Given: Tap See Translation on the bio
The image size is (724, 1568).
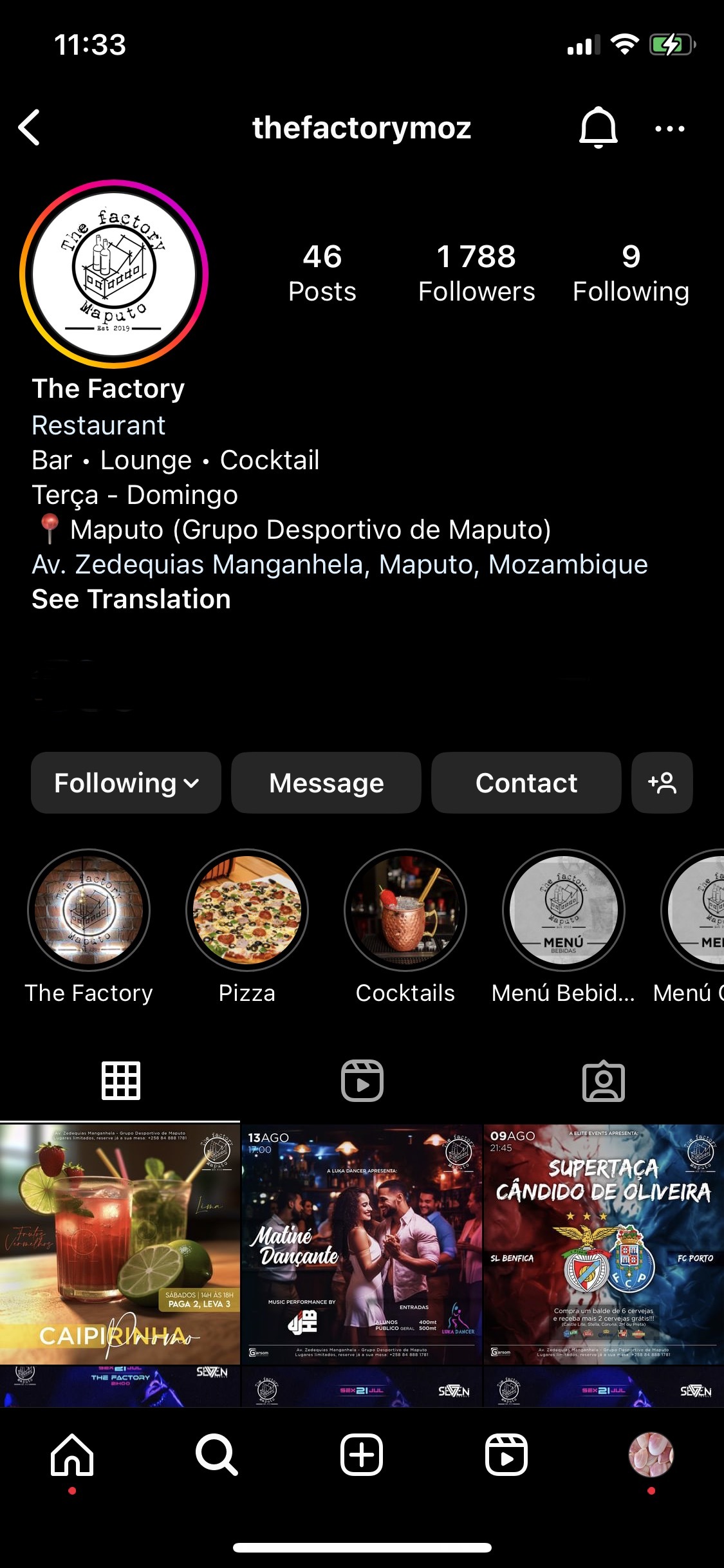Looking at the screenshot, I should (131, 599).
